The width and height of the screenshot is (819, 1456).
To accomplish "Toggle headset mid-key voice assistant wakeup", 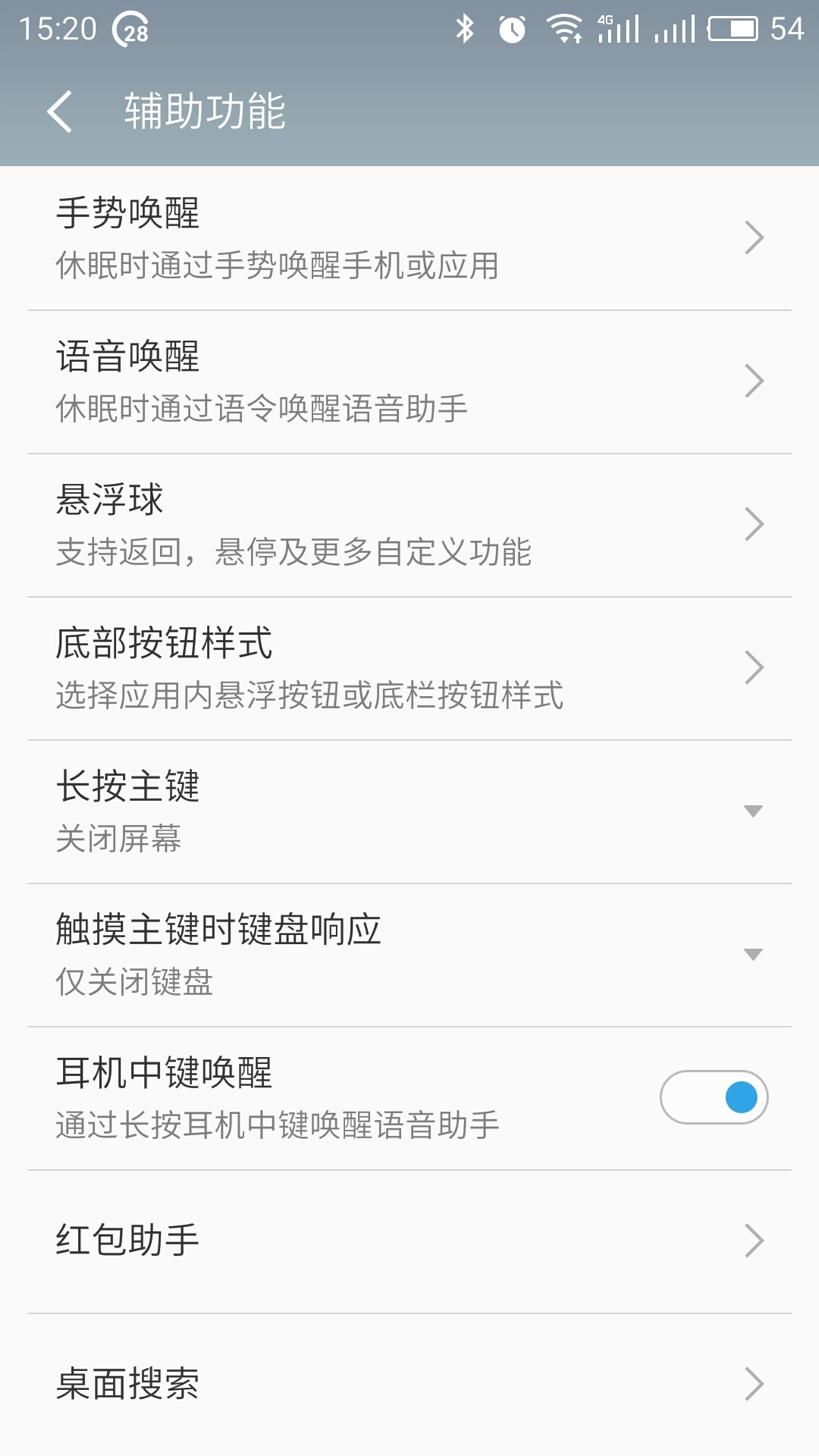I will coord(713,1096).
